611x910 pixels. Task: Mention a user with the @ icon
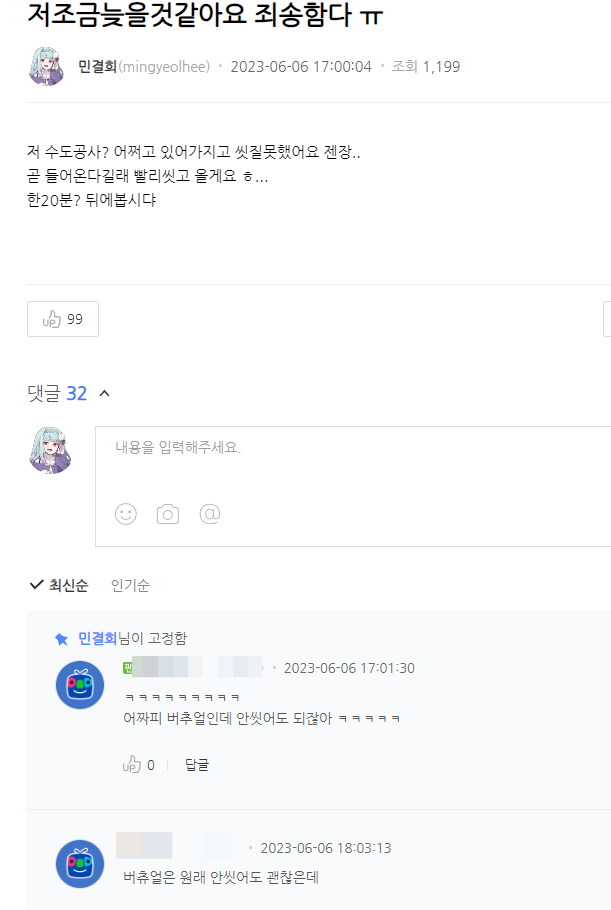coord(210,513)
